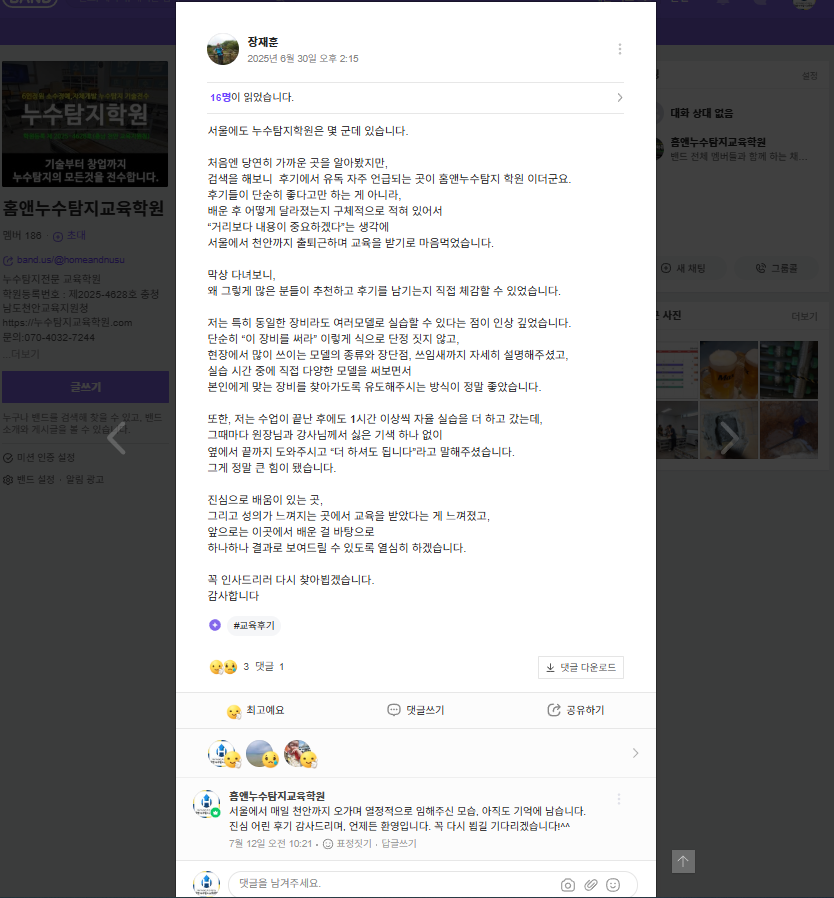Go to the next post with right arrow
The width and height of the screenshot is (834, 898).
[729, 438]
